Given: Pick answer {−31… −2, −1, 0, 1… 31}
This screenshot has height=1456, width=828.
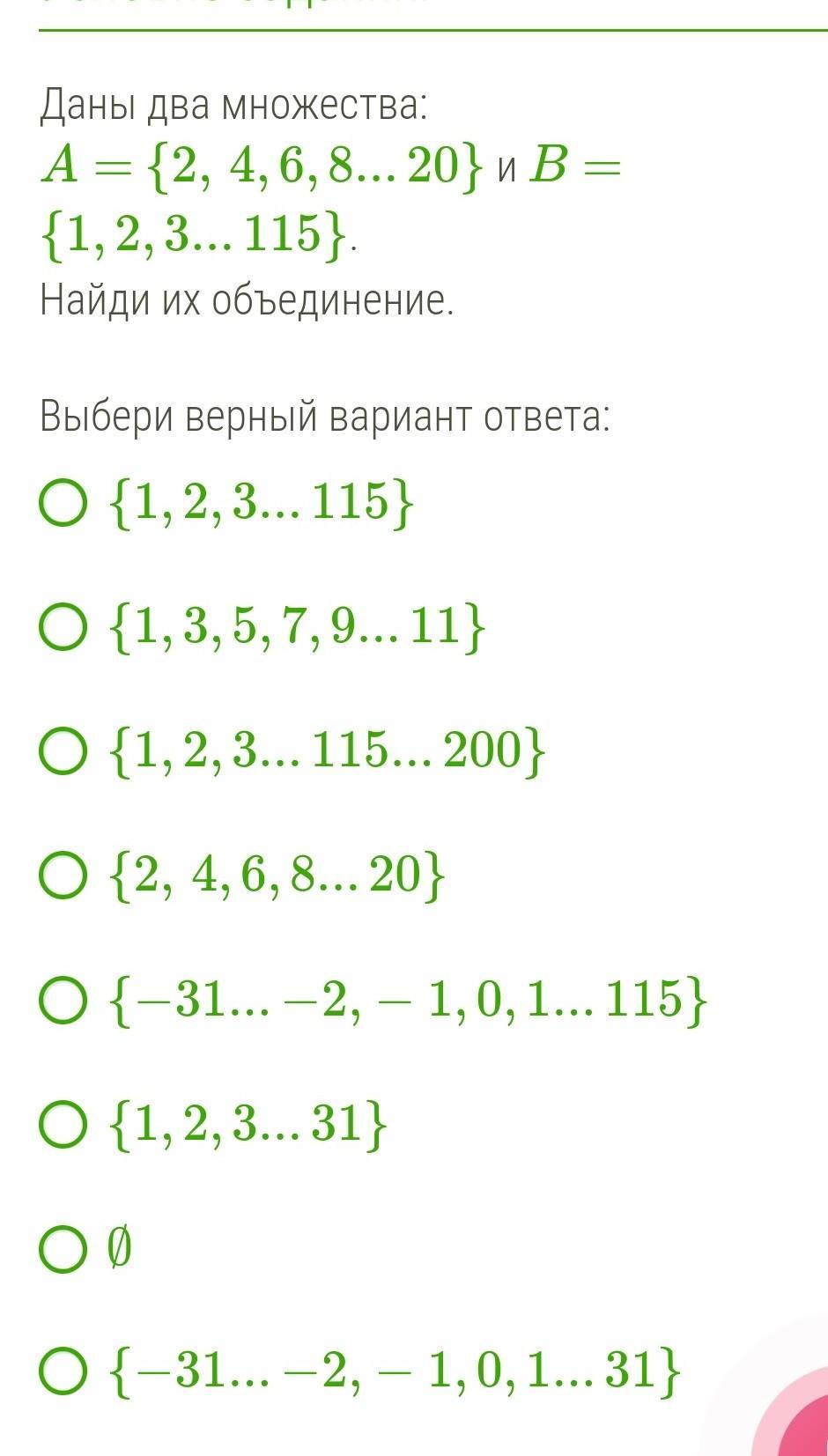Looking at the screenshot, I should click(63, 1373).
